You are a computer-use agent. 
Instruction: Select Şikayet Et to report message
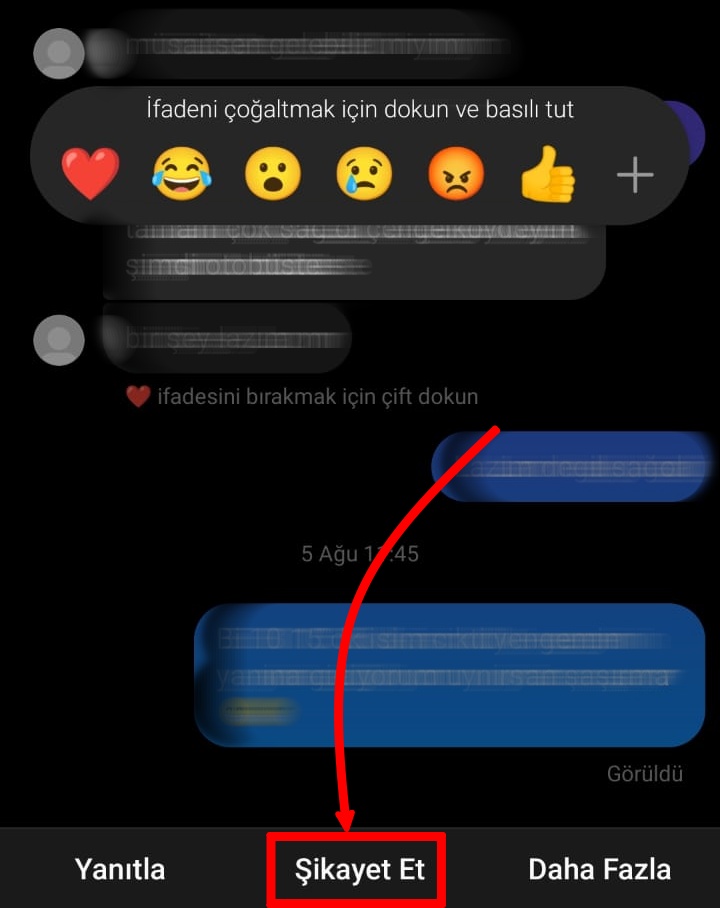pyautogui.click(x=360, y=868)
